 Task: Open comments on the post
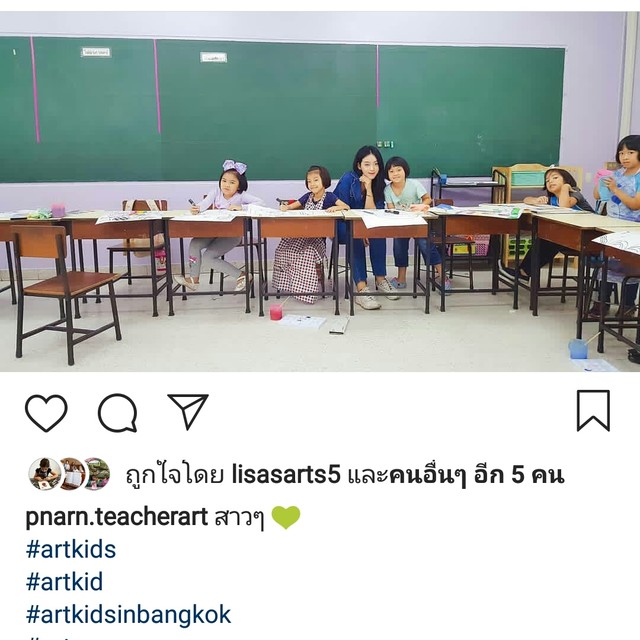tap(117, 412)
